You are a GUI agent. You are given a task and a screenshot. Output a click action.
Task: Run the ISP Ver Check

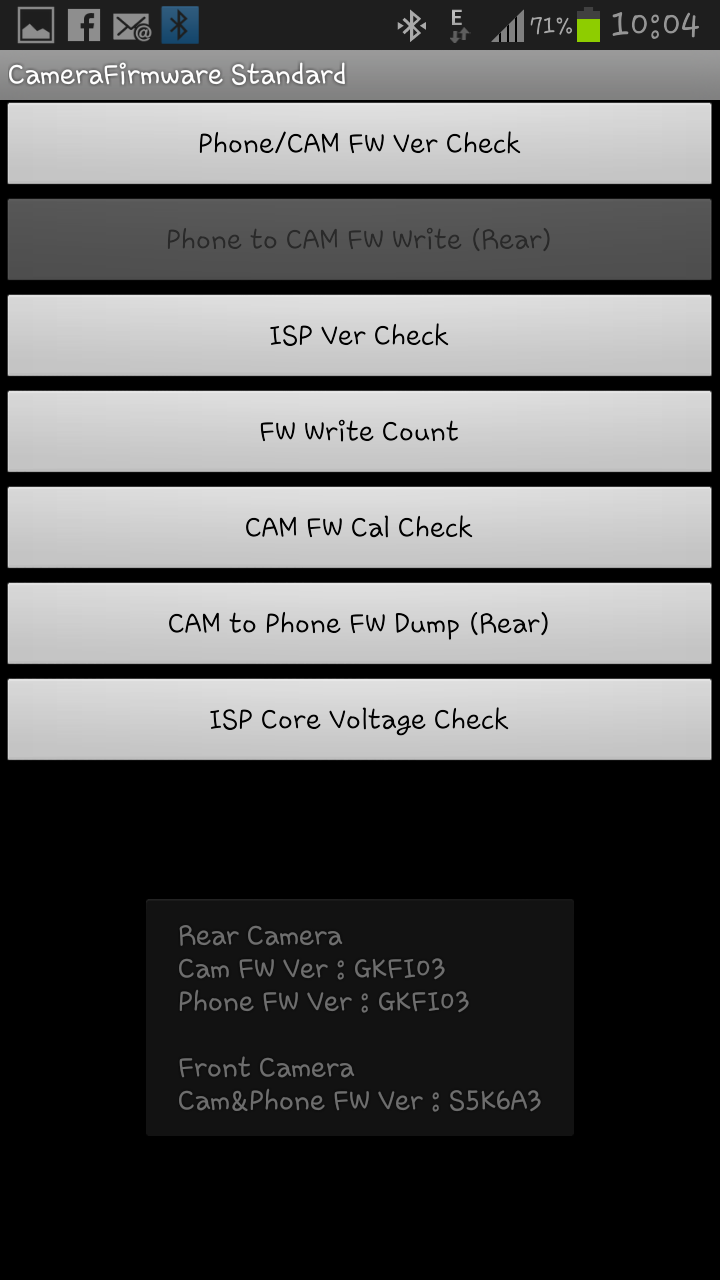point(360,335)
